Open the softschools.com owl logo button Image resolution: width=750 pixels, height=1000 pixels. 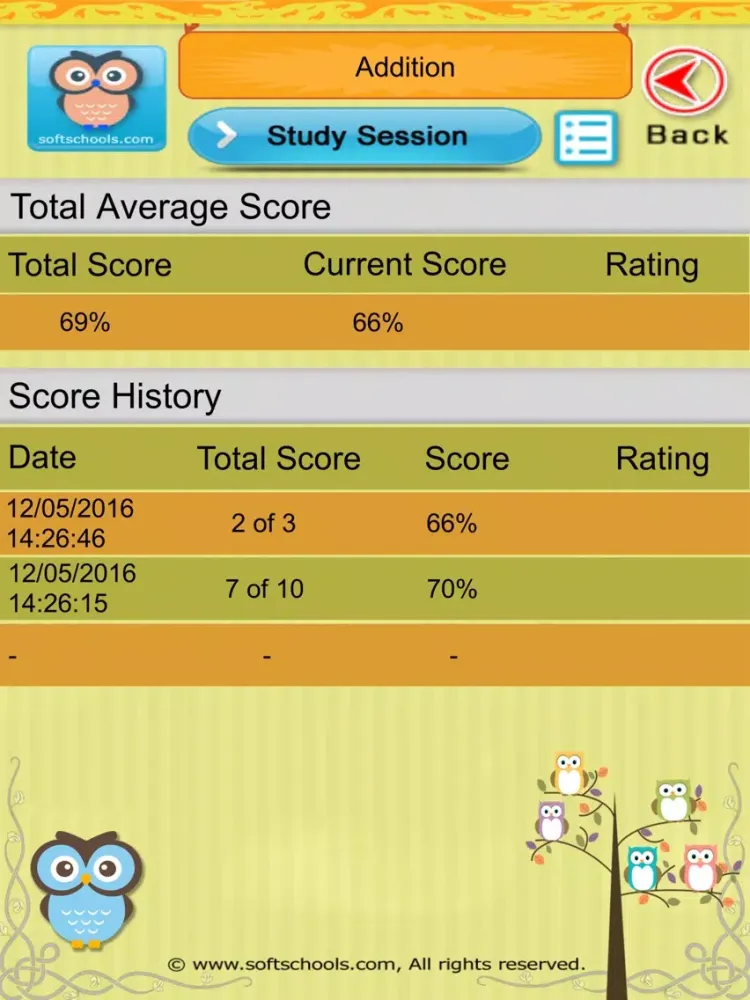(97, 98)
